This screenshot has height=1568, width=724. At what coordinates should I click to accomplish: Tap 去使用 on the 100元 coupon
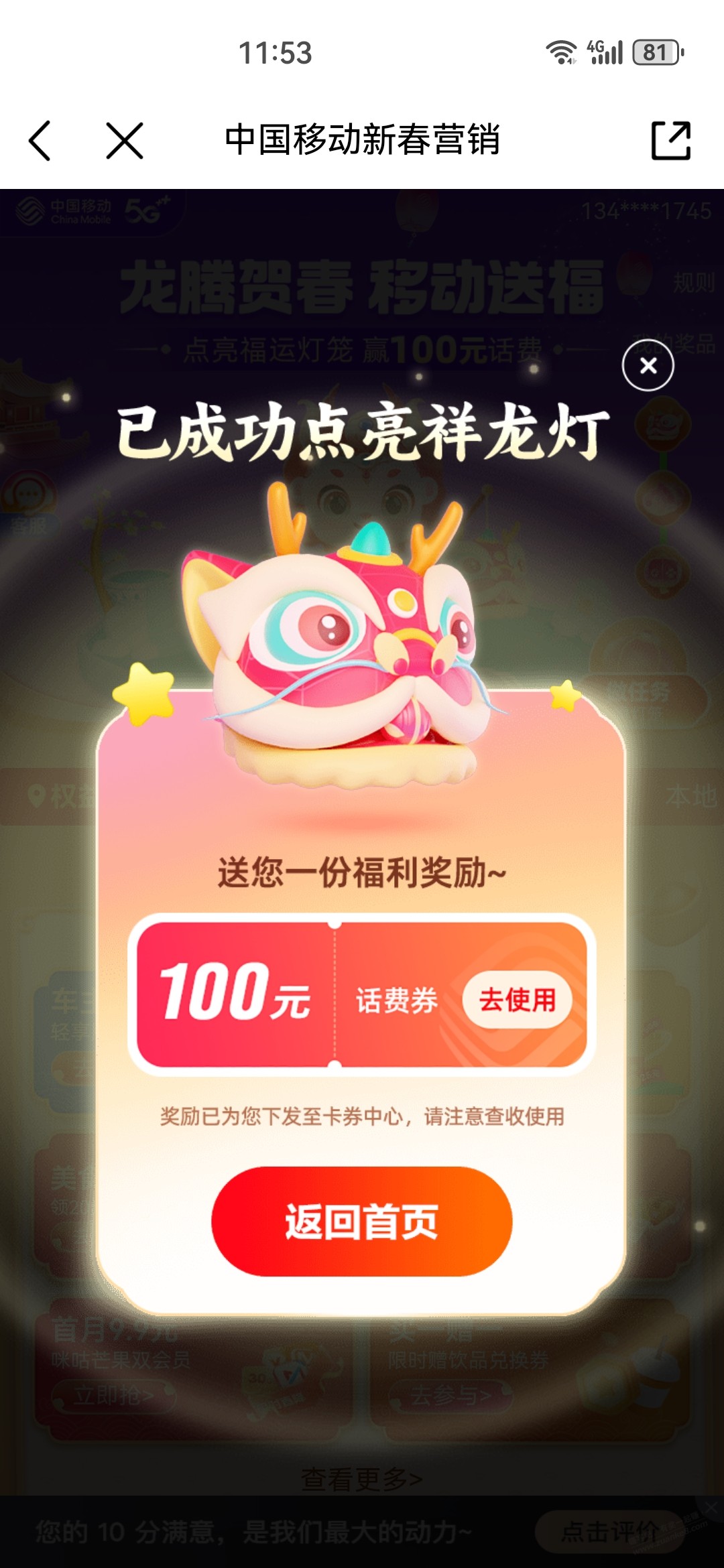[x=518, y=1000]
